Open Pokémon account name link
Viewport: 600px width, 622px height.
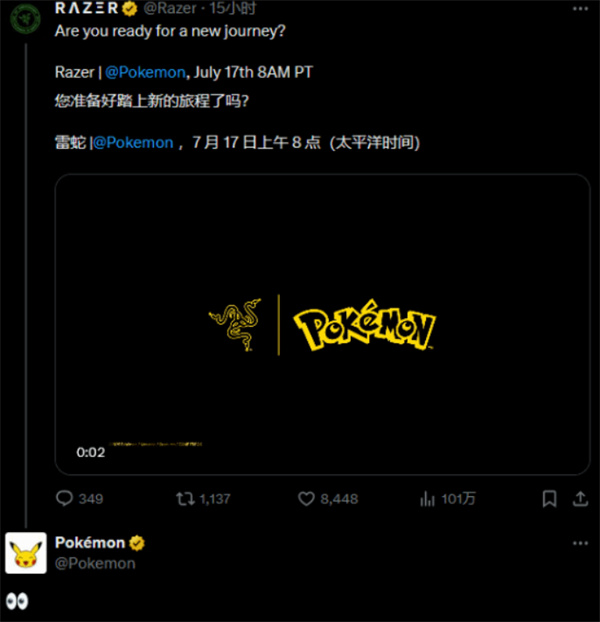90,542
